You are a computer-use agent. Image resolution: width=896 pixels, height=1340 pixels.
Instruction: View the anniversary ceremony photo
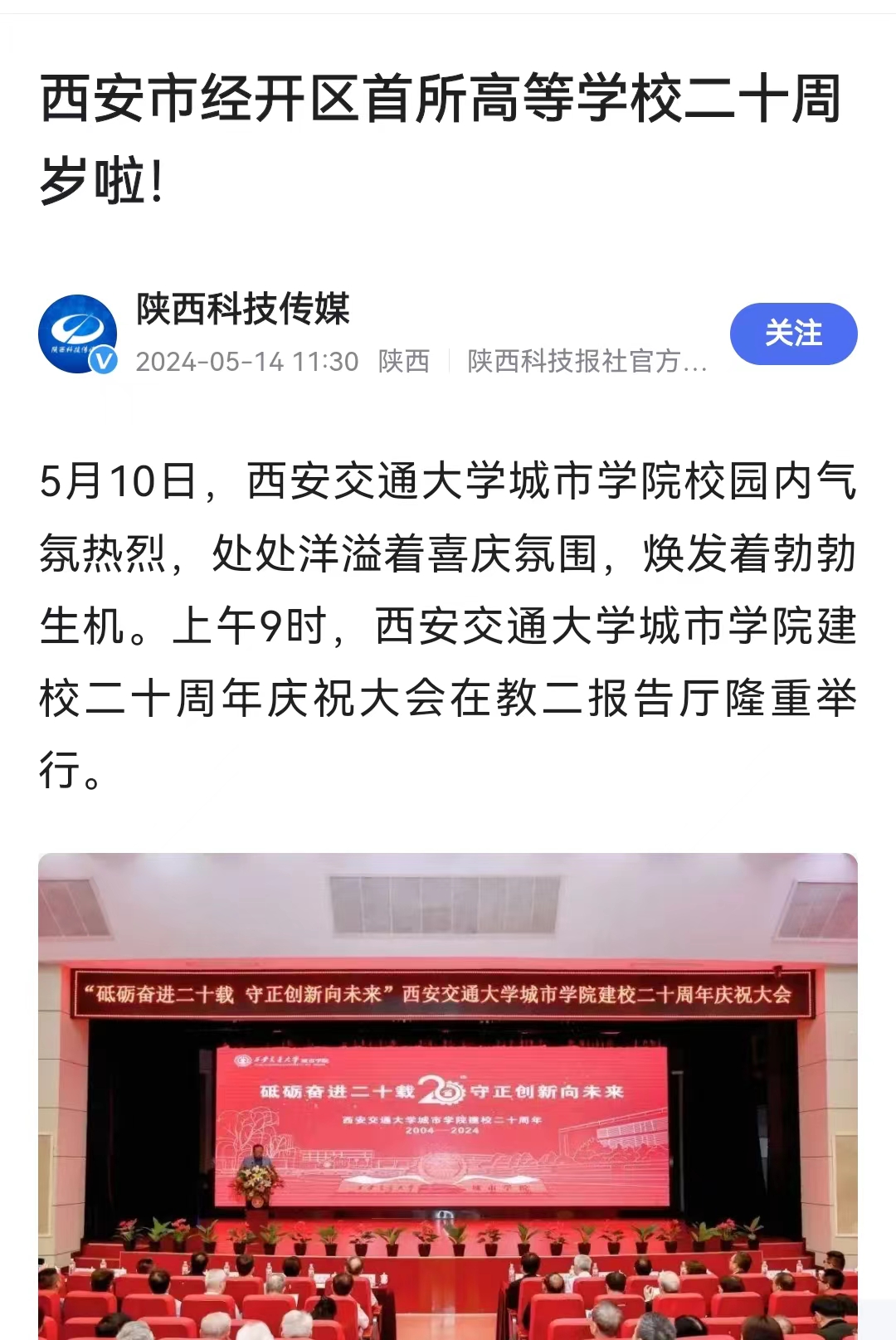coord(448,1095)
